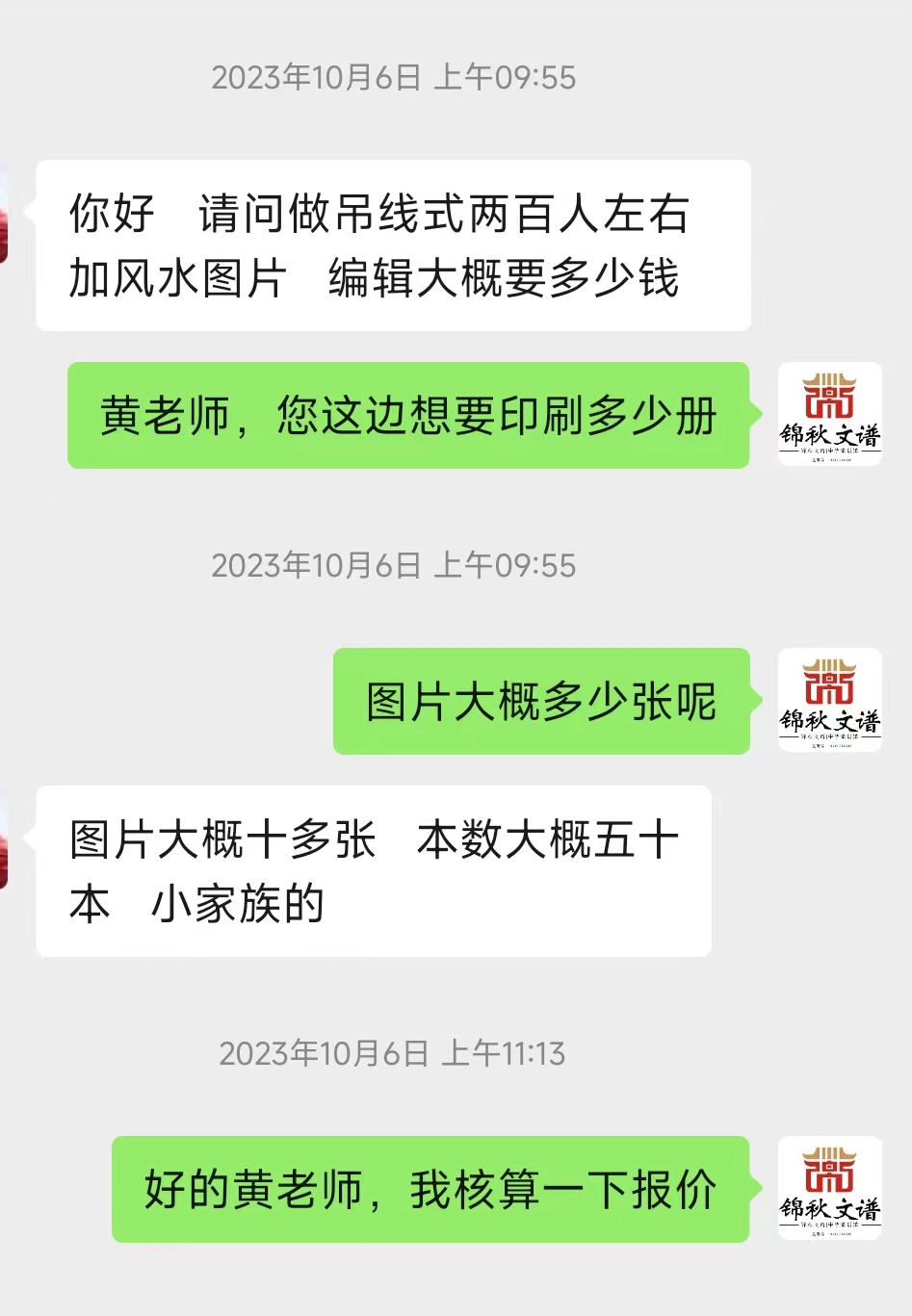Open sender avatar beside "您这边想要印刷多少册"
The height and width of the screenshot is (1316, 912).
[829, 414]
